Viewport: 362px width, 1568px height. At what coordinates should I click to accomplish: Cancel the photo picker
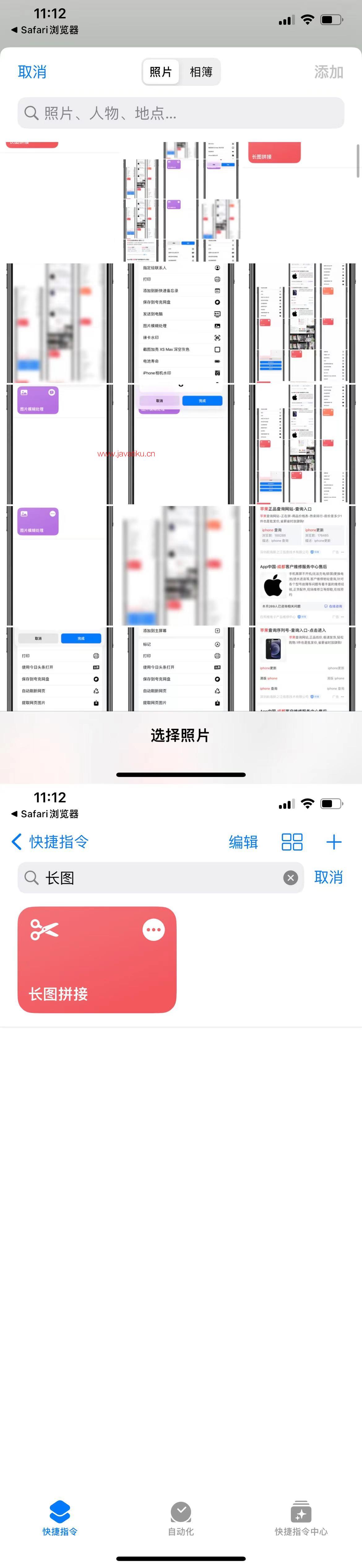pyautogui.click(x=32, y=72)
